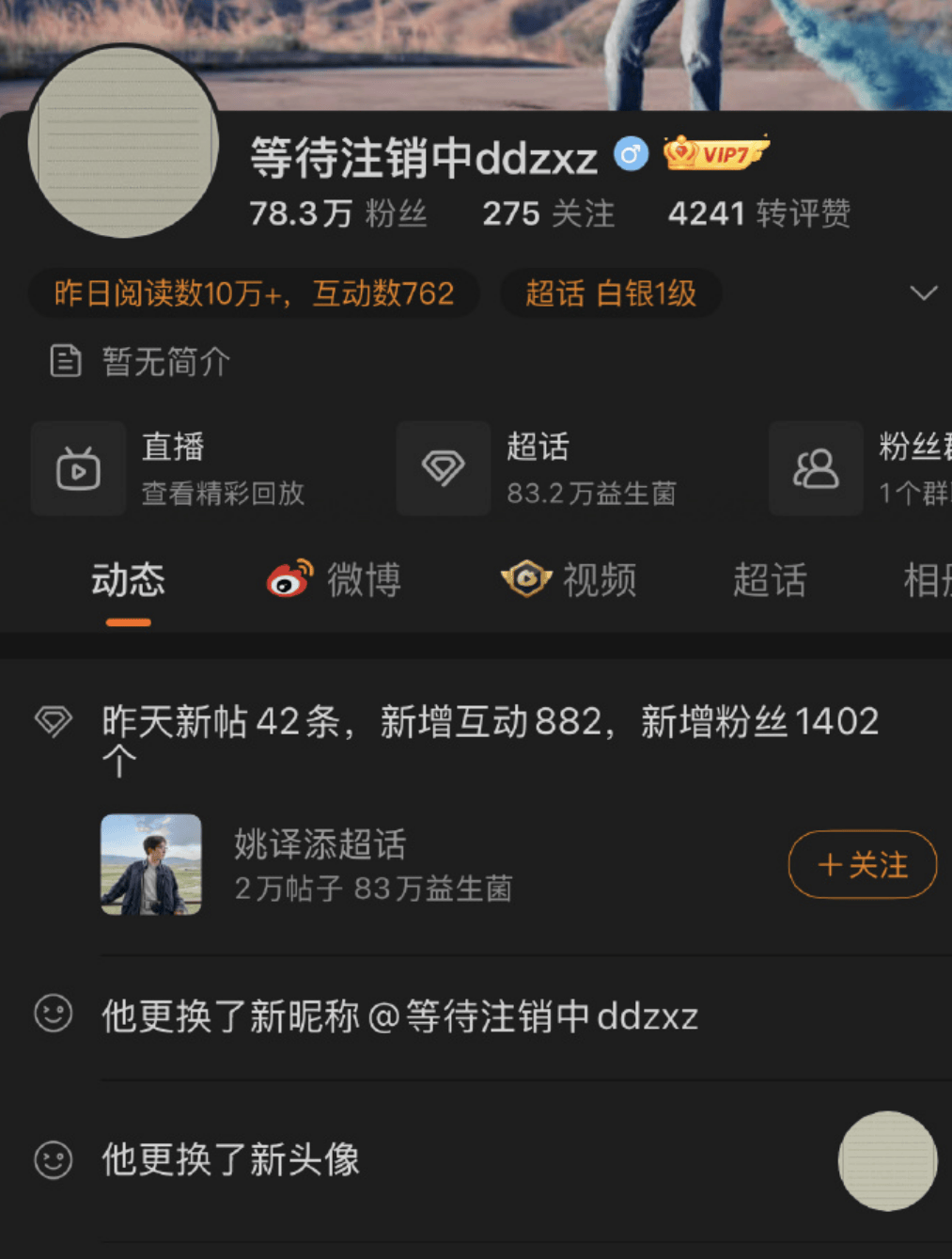Open the 粉丝群 fan group icon
The image size is (952, 1259).
[816, 468]
